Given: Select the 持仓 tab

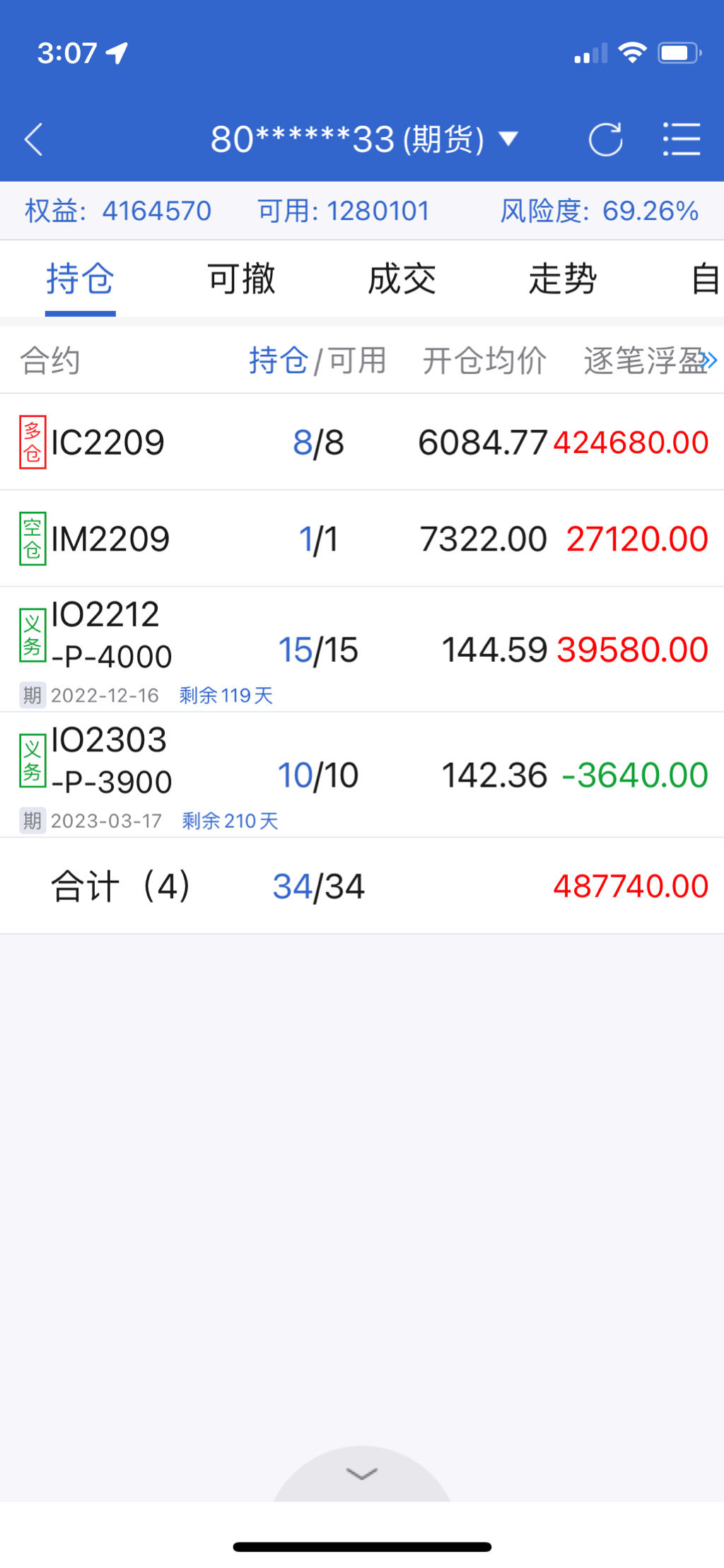Looking at the screenshot, I should coord(80,279).
